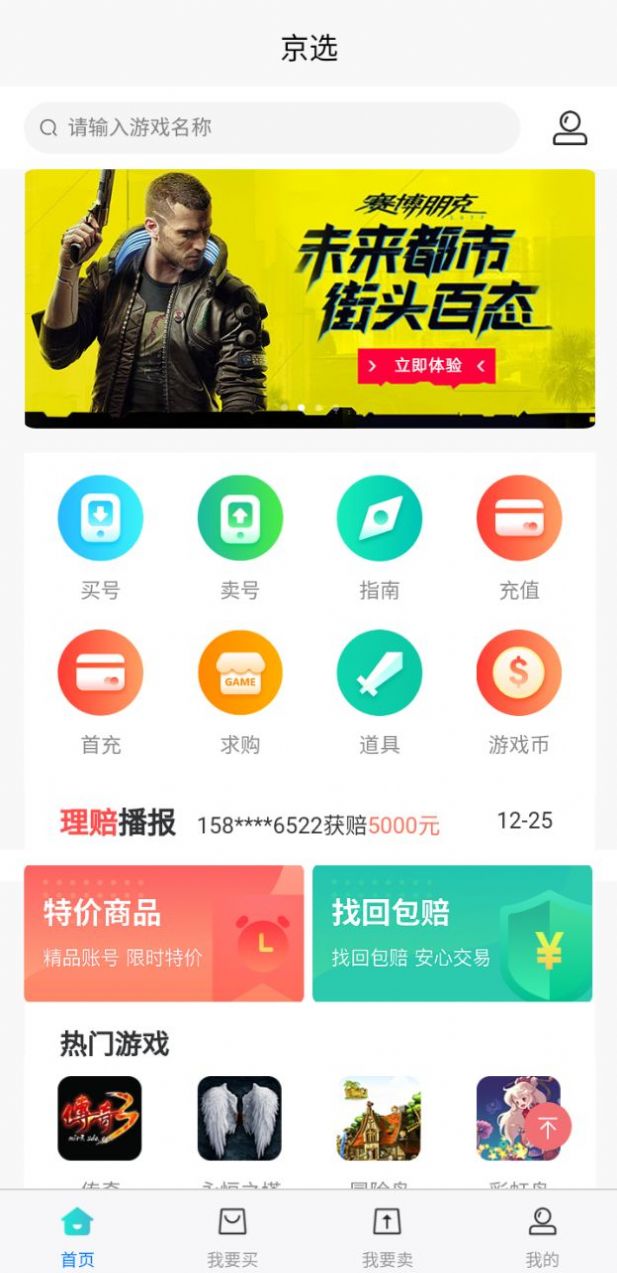Tap the game name search field
The image size is (617, 1273).
(x=270, y=128)
